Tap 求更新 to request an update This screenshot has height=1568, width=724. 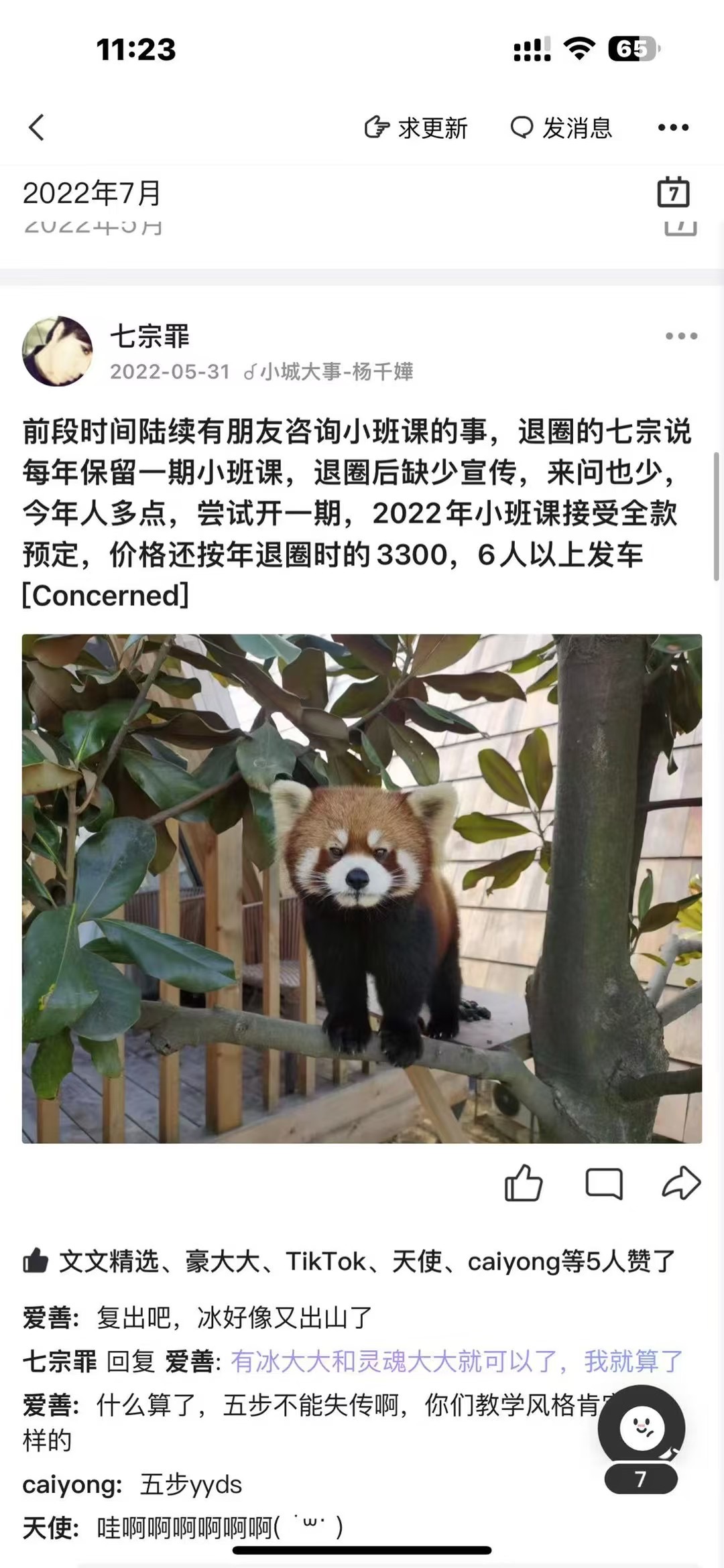[416, 127]
